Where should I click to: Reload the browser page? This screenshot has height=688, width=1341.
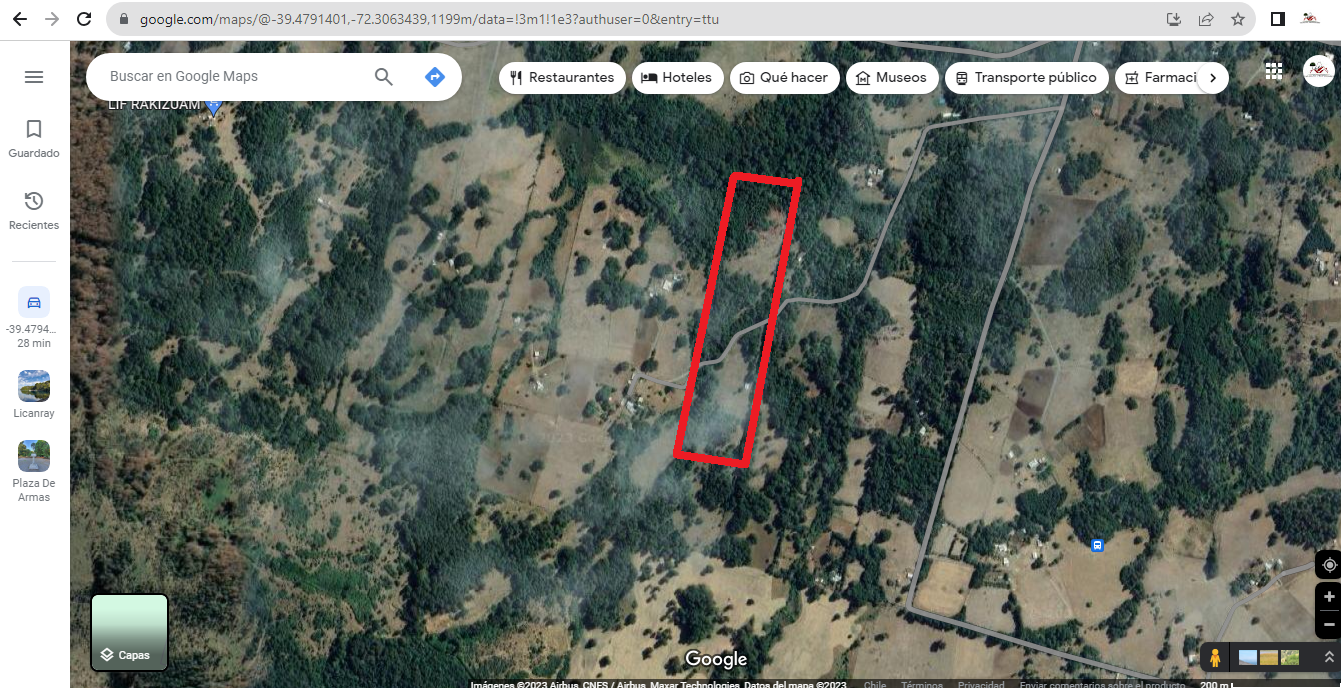[x=84, y=19]
